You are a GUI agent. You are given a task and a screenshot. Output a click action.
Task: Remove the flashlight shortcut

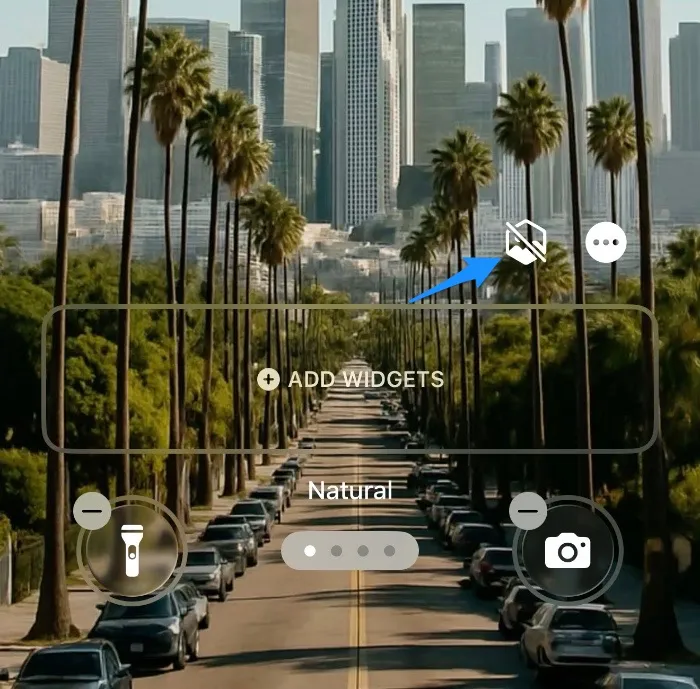click(x=92, y=512)
